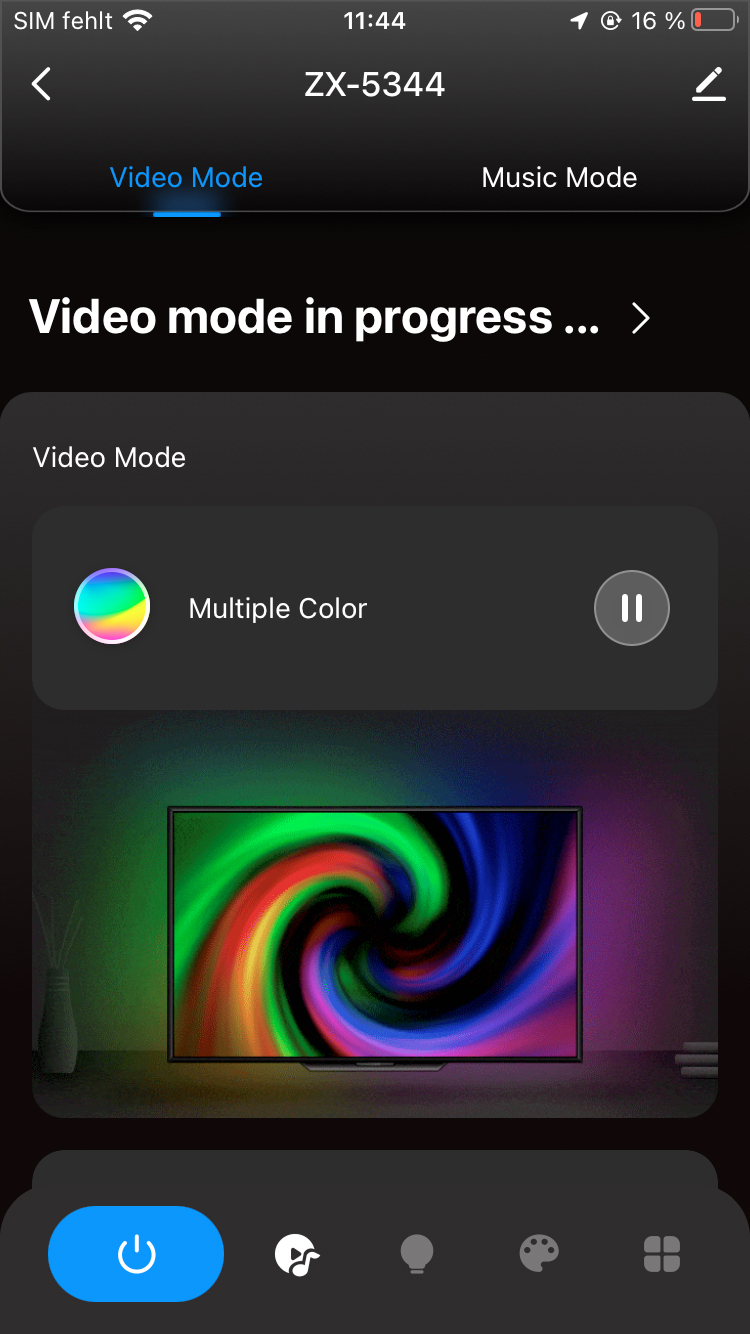Go back with the top-left arrow
Screen dimensions: 750x1334
[x=41, y=85]
